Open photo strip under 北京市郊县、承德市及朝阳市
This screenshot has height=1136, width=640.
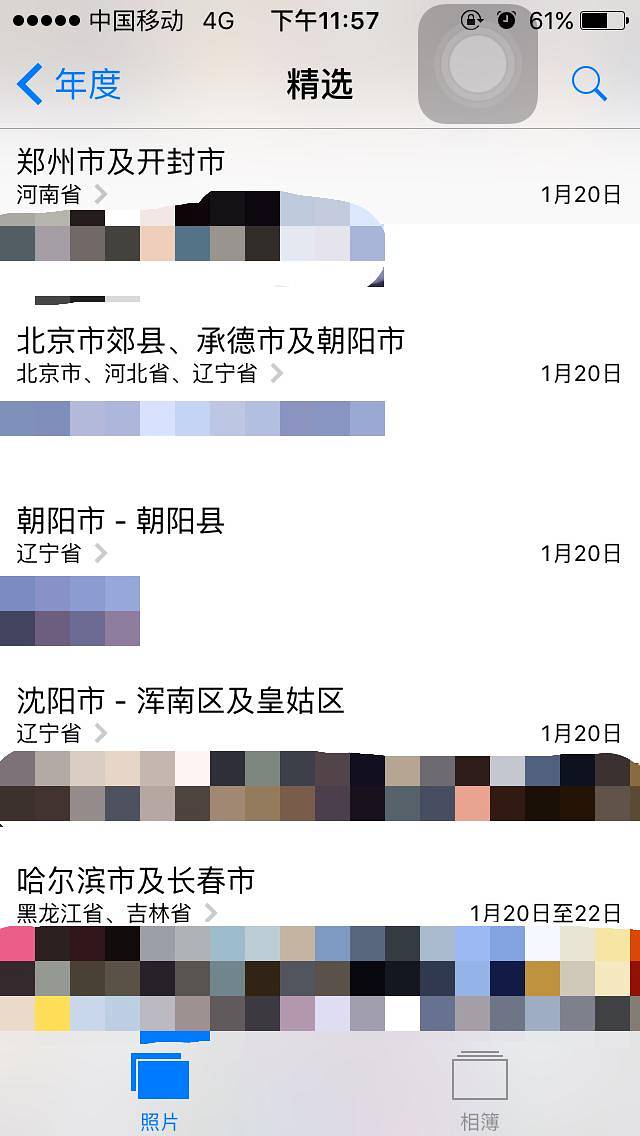[x=192, y=418]
